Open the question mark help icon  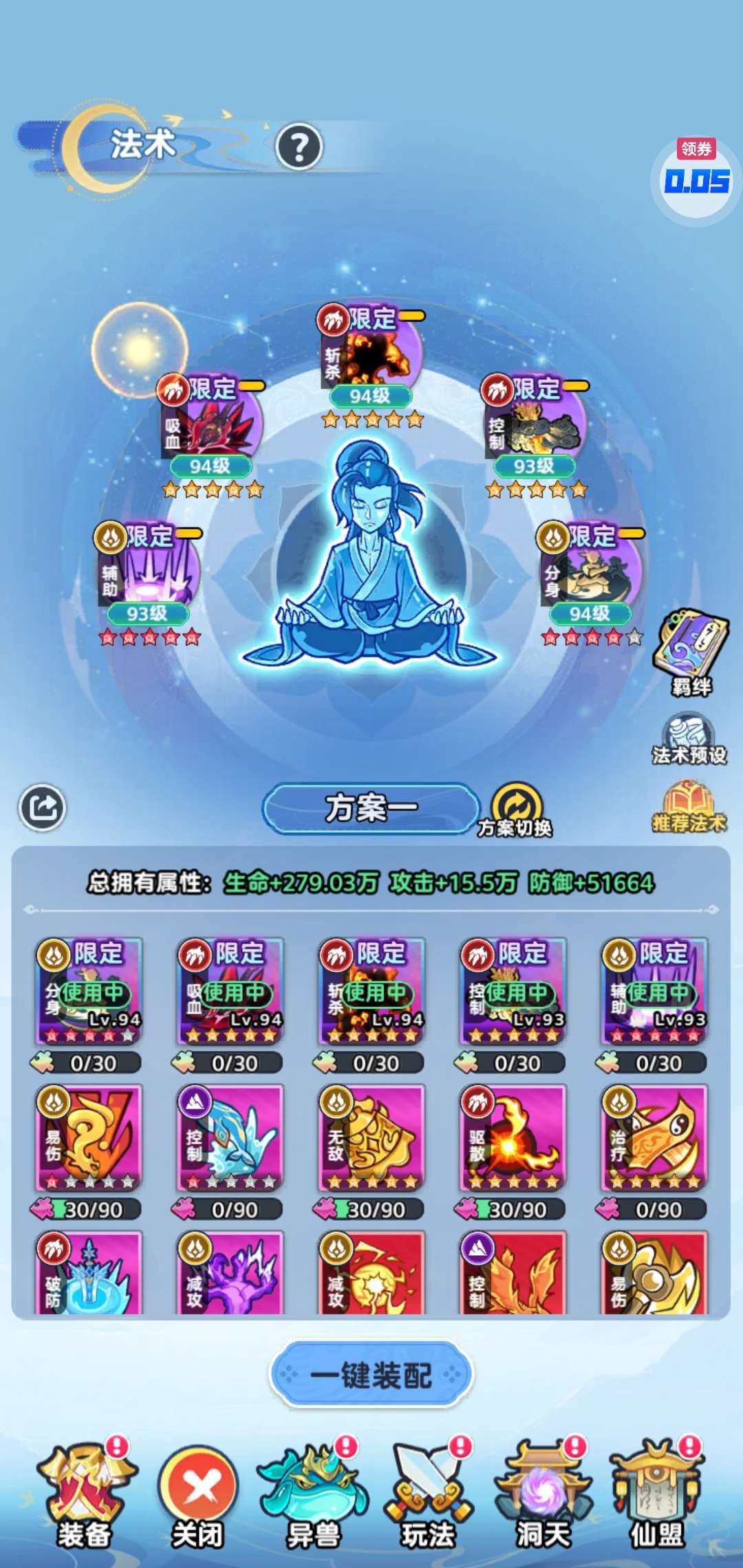299,146
